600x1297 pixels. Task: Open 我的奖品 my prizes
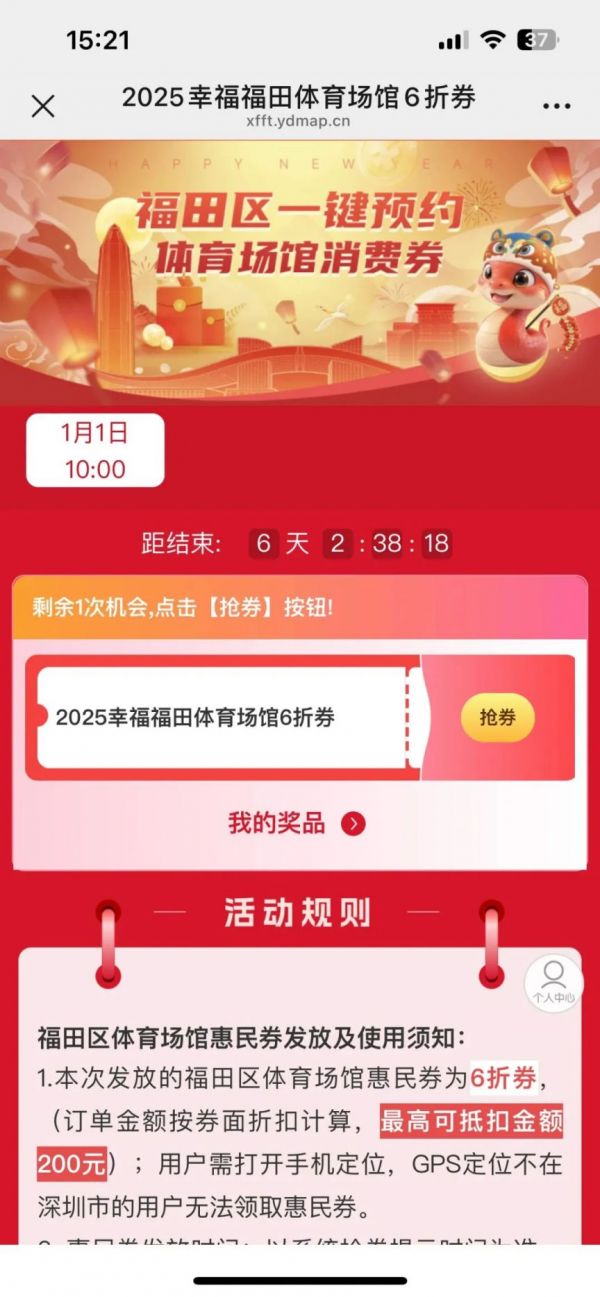coord(296,824)
